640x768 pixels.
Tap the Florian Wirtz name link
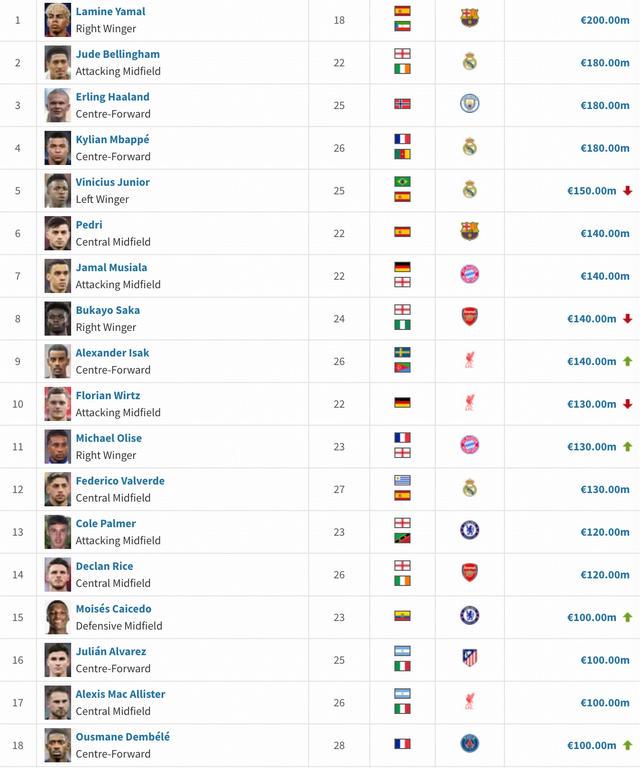coord(108,395)
